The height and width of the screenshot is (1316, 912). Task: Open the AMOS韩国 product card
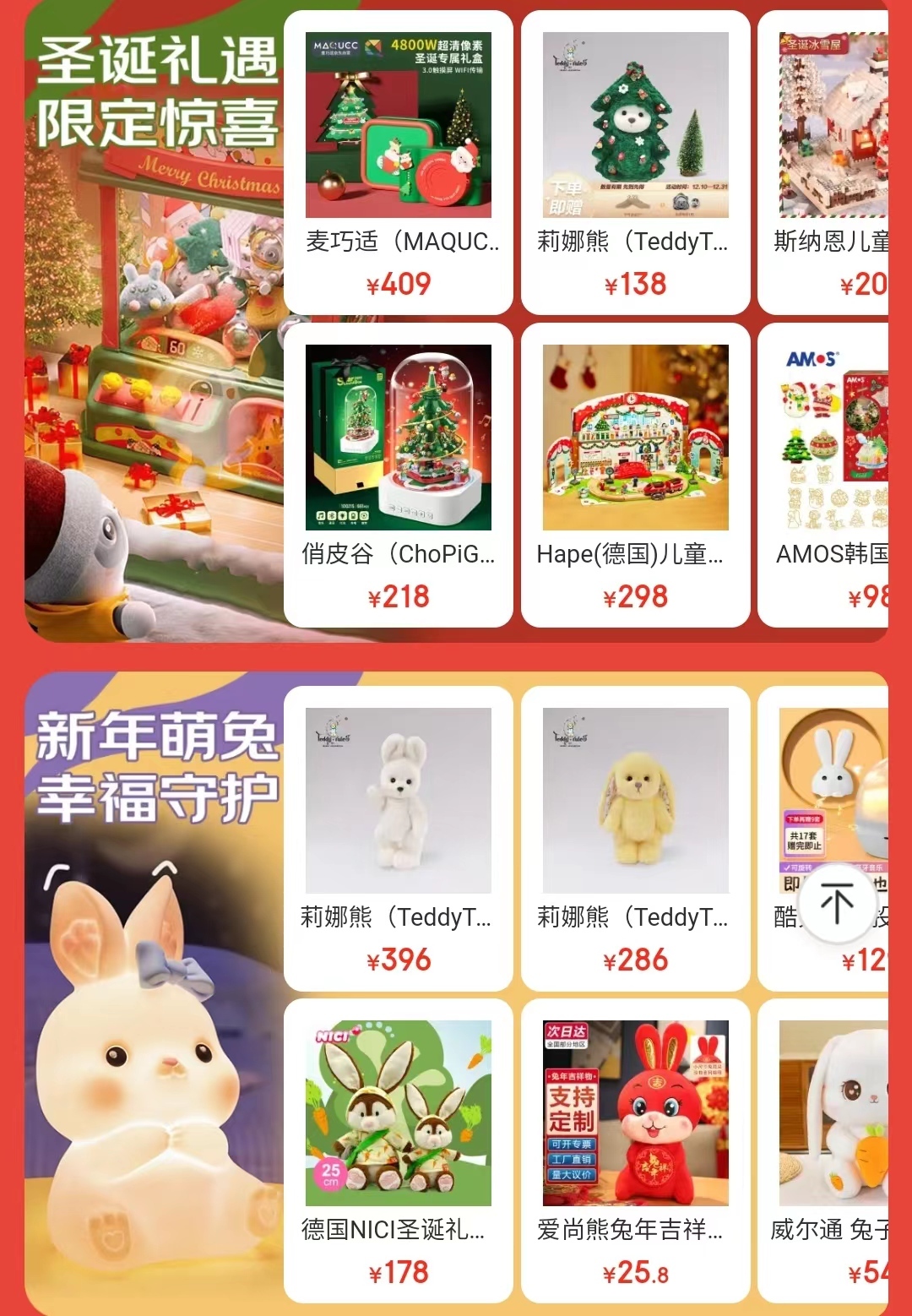pyautogui.click(x=828, y=475)
